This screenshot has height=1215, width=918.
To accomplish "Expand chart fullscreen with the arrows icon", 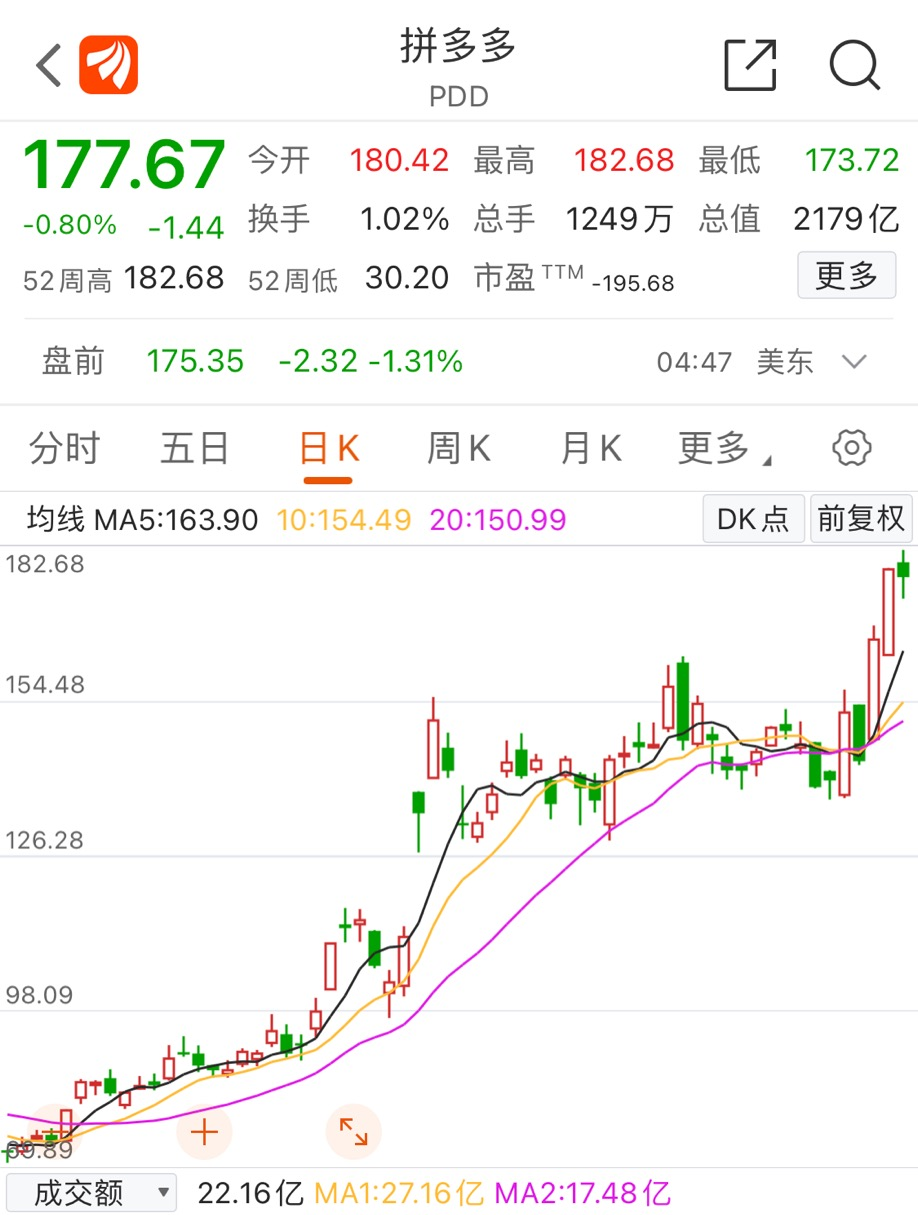I will pos(354,1131).
